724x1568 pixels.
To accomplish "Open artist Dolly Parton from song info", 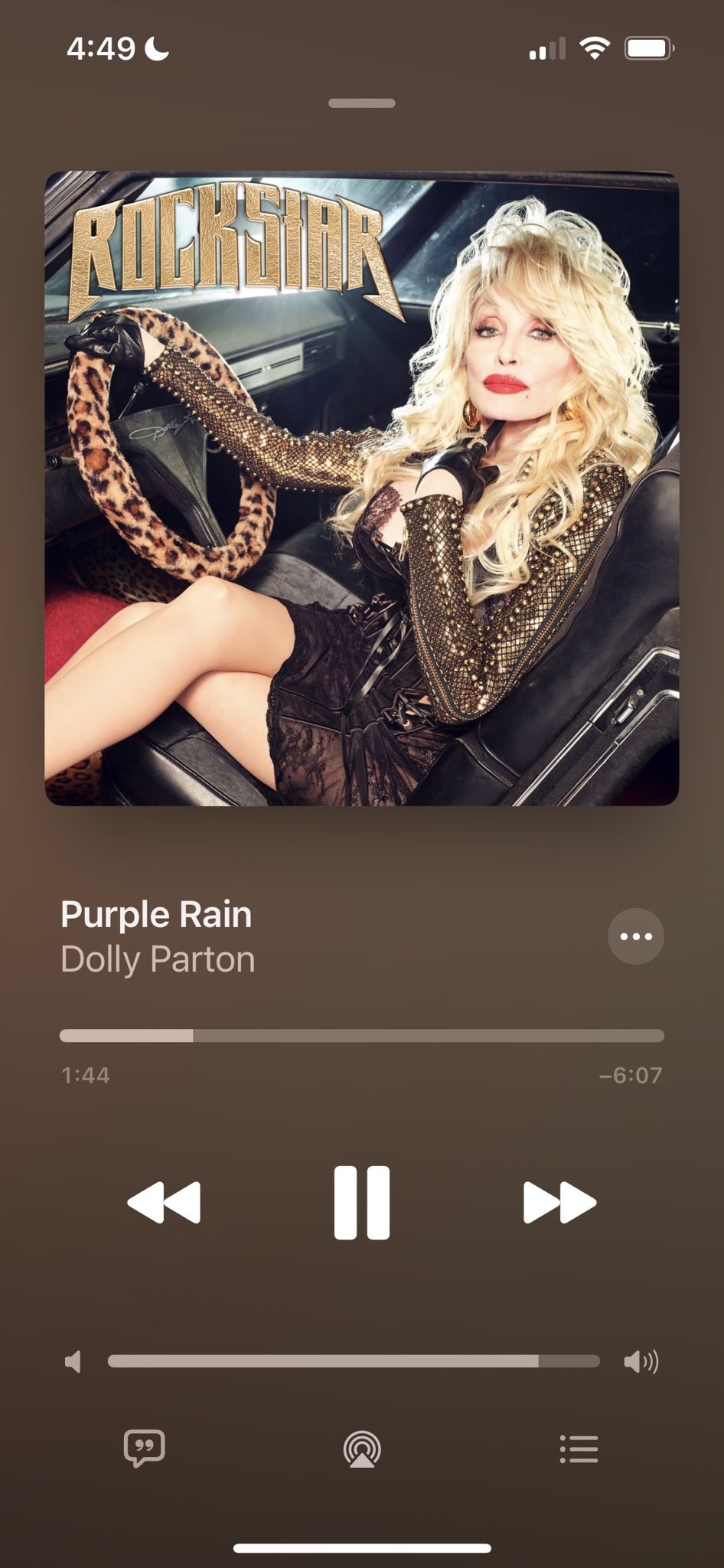I will pyautogui.click(x=158, y=959).
